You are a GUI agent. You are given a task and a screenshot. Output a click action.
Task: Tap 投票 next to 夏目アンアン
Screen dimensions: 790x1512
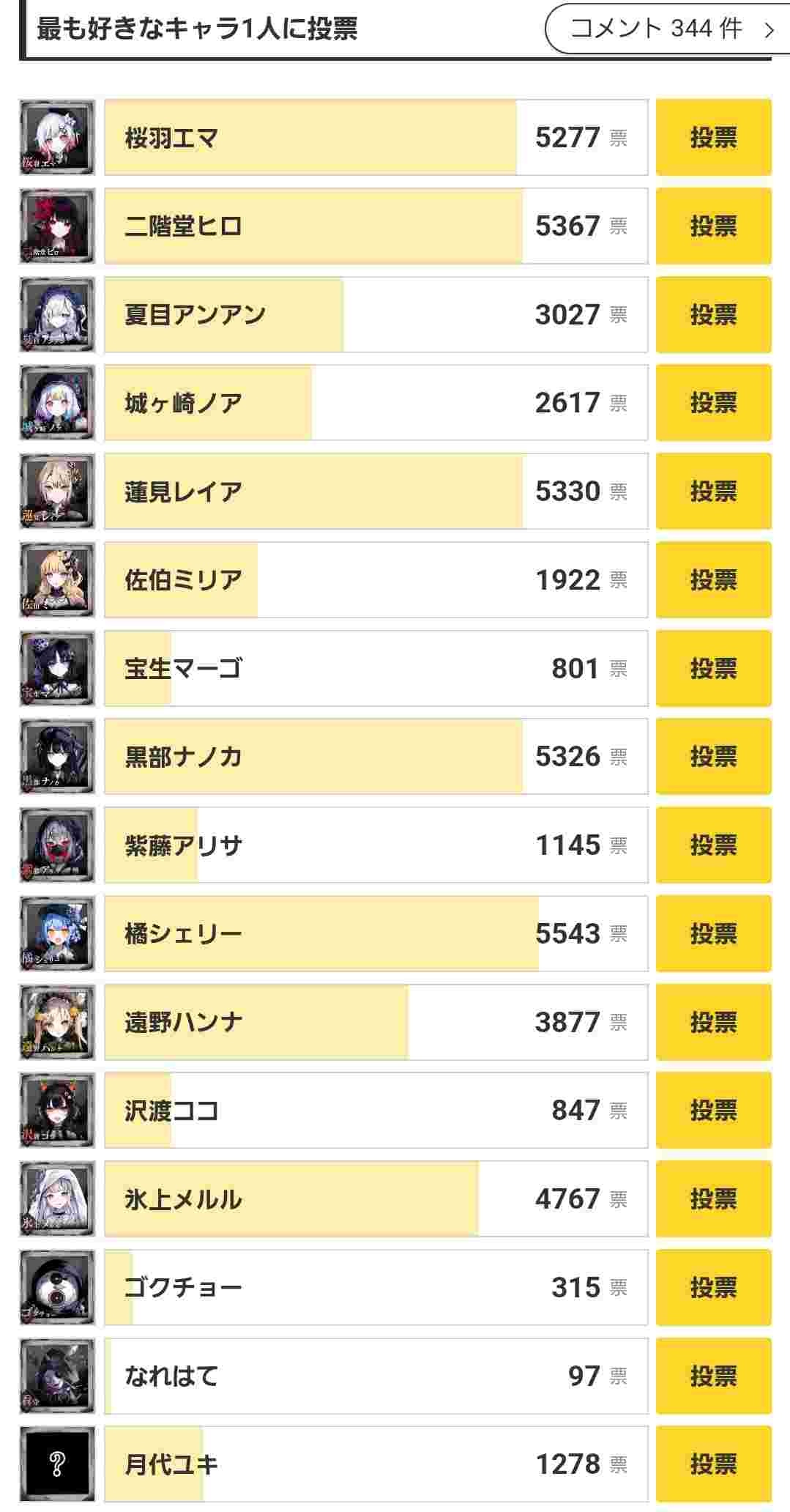click(713, 314)
